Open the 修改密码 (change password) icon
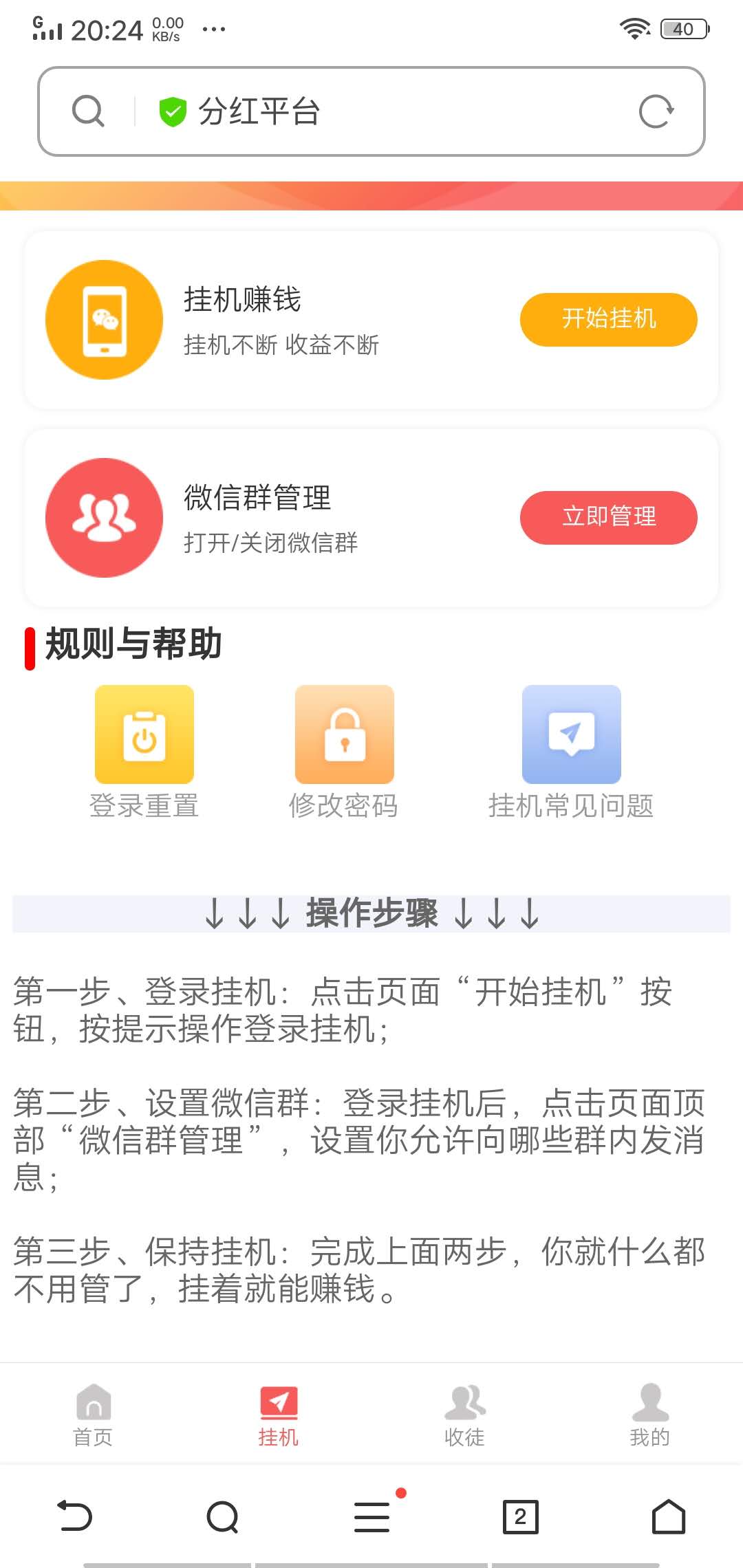 point(344,734)
